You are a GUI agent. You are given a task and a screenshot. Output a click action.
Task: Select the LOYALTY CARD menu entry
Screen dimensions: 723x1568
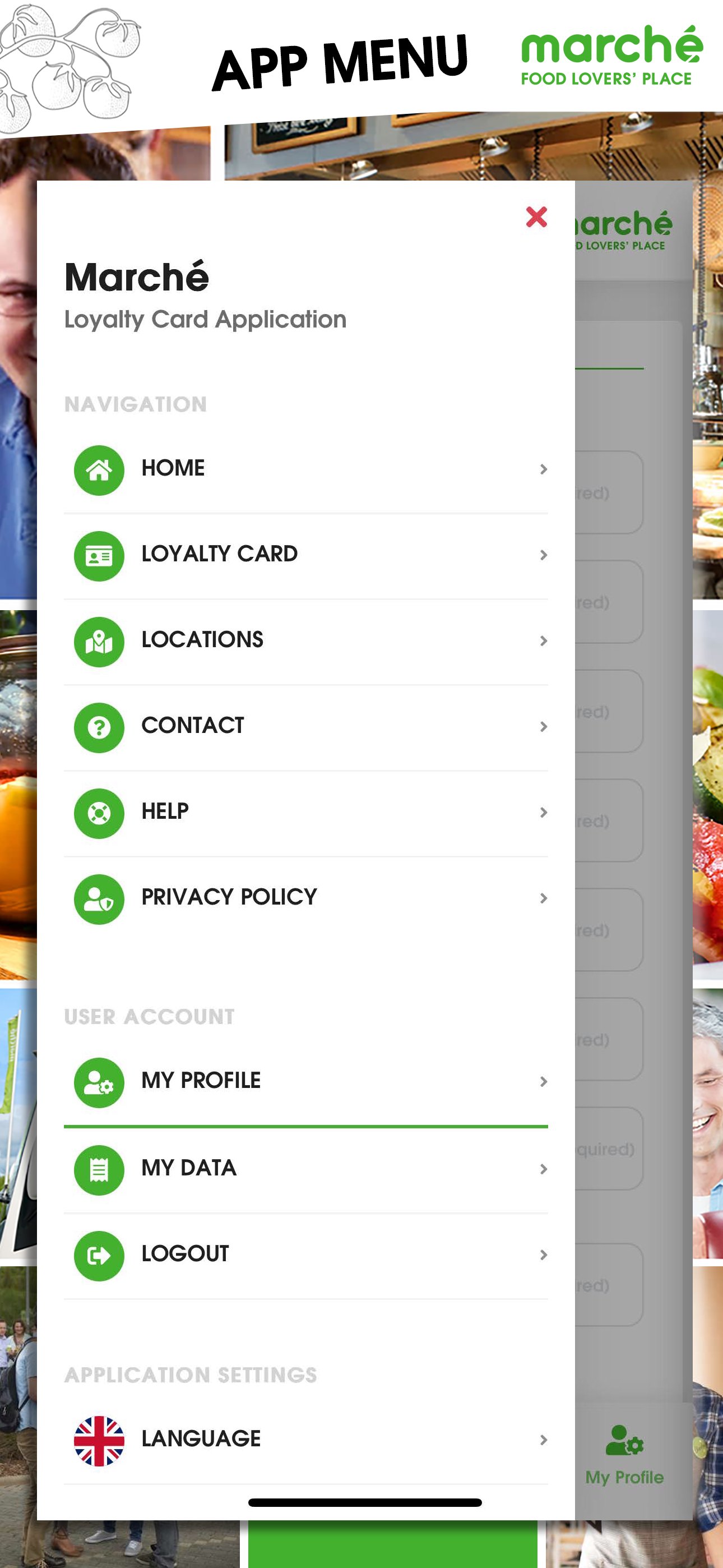[x=219, y=555]
